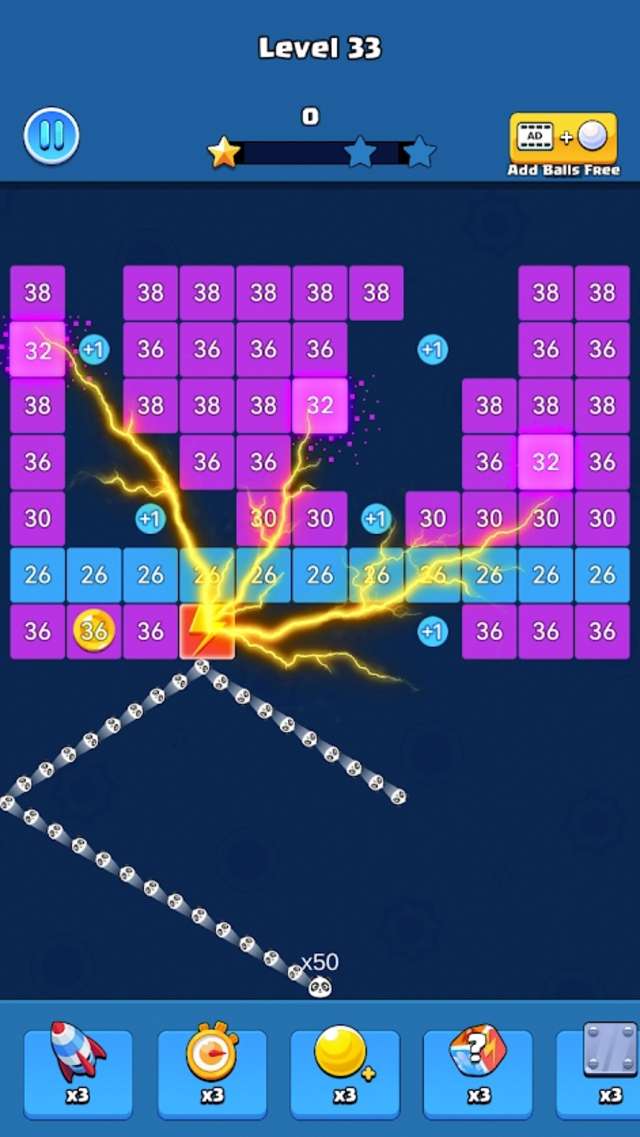Pause the game
Screen dimensions: 640x1137
51,136
